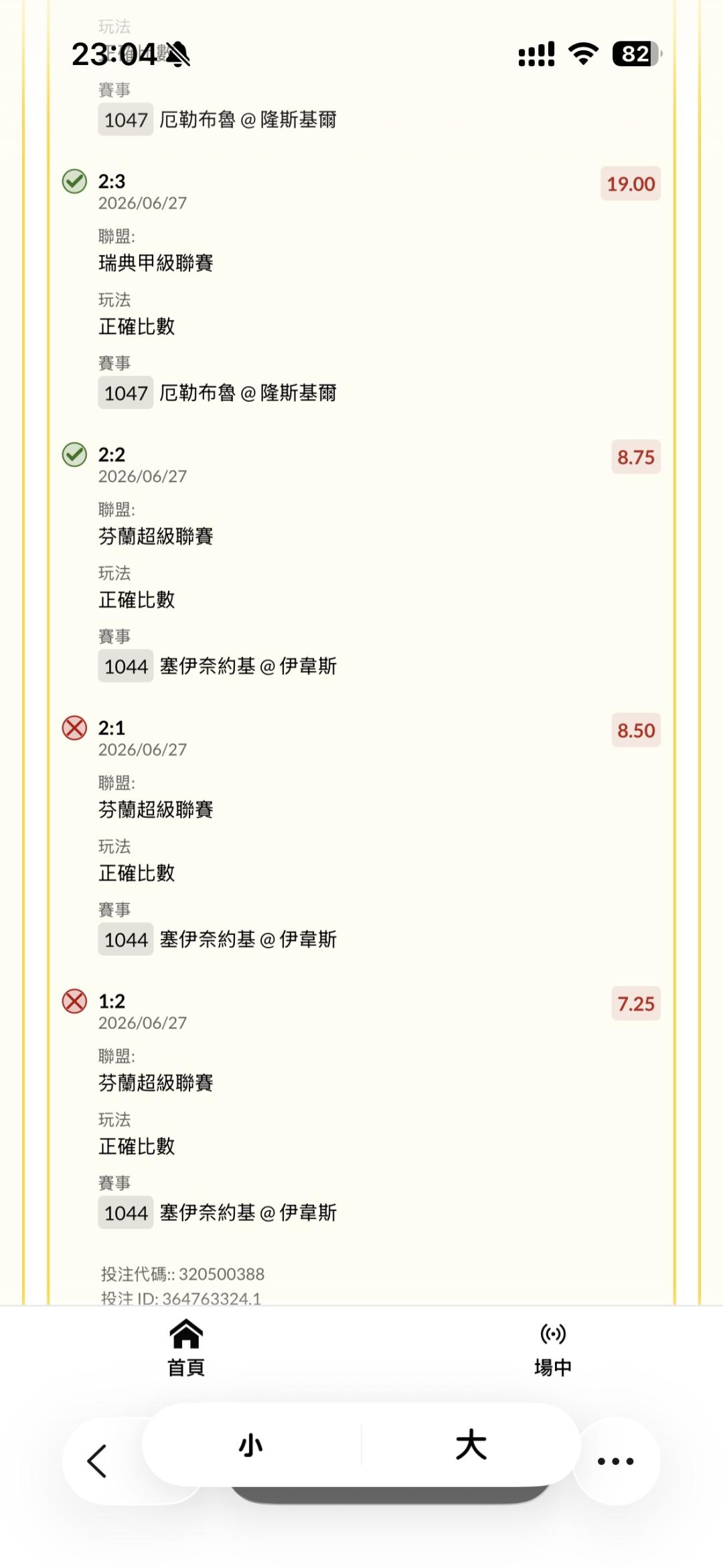Tap the browser back arrow
Screen dimensions: 723x1568
(x=97, y=1461)
